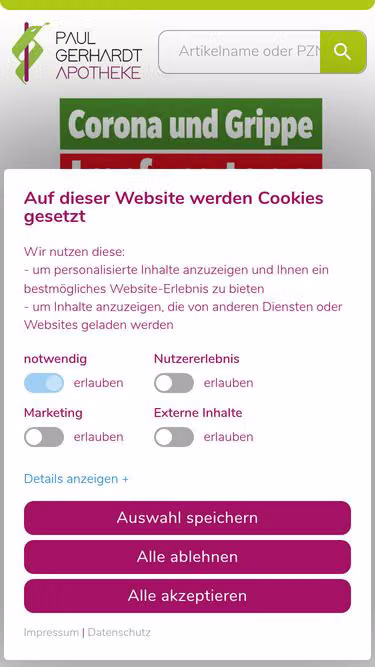The height and width of the screenshot is (667, 375).
Task: Enable the Nutzererlebnis cookie toggle
Action: pos(174,383)
